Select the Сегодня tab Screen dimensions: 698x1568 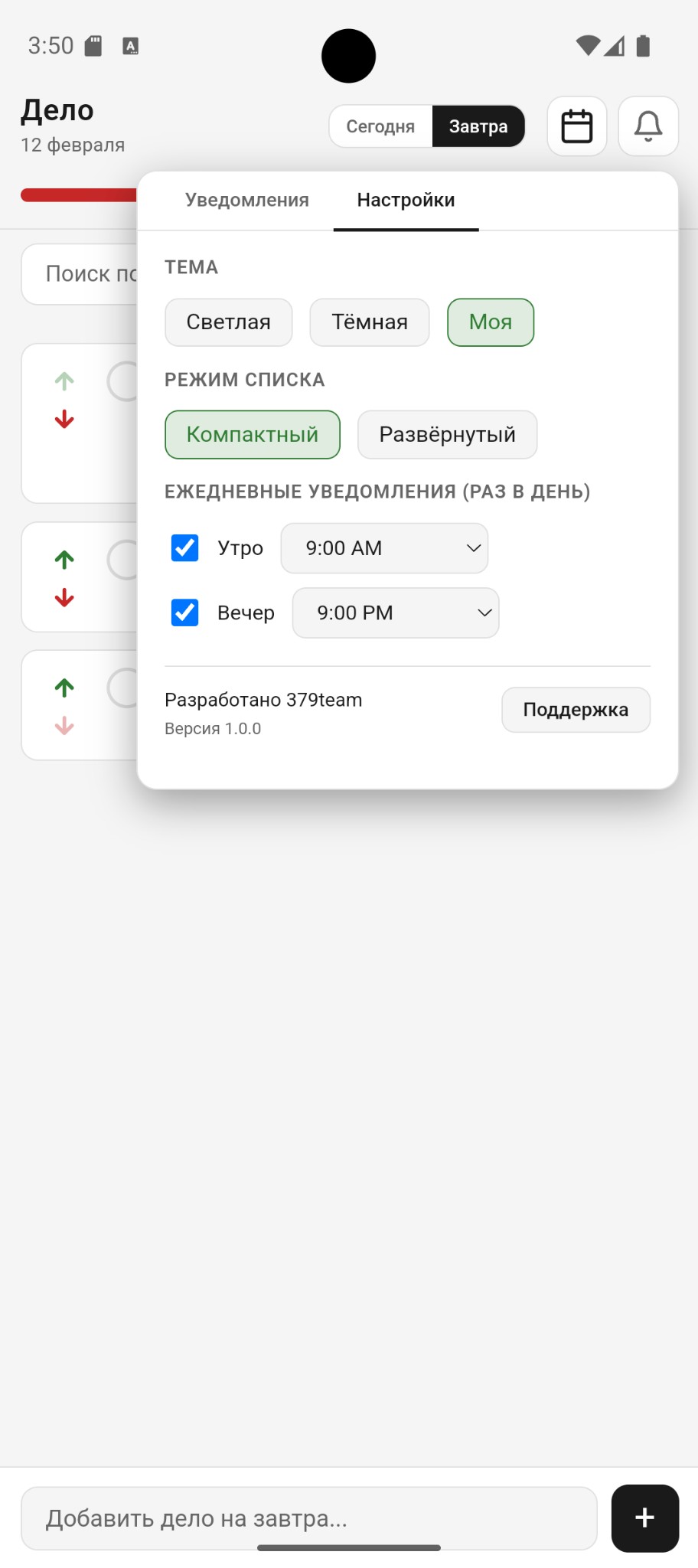(x=380, y=126)
